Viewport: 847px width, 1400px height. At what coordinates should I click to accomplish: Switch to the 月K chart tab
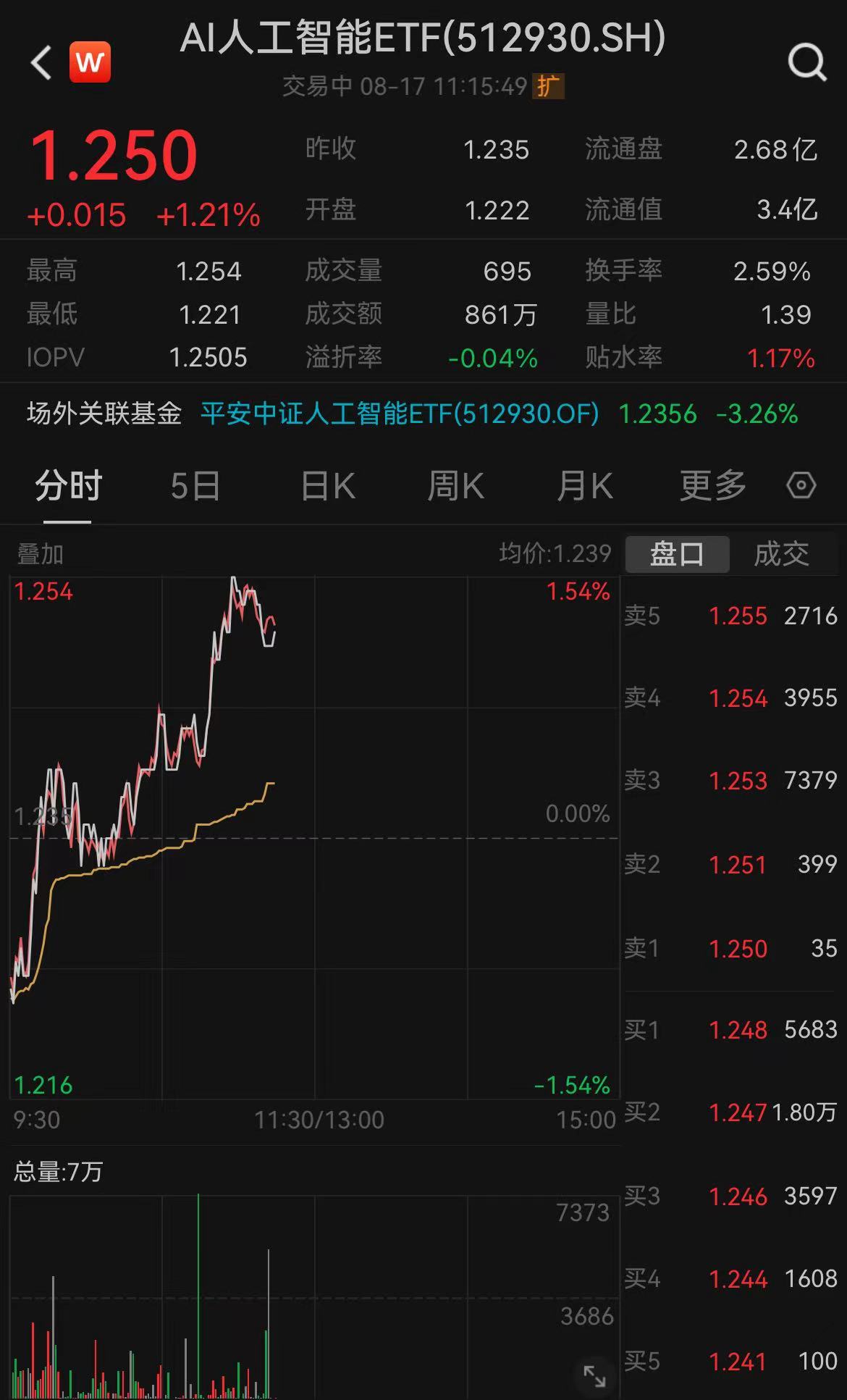coord(585,485)
